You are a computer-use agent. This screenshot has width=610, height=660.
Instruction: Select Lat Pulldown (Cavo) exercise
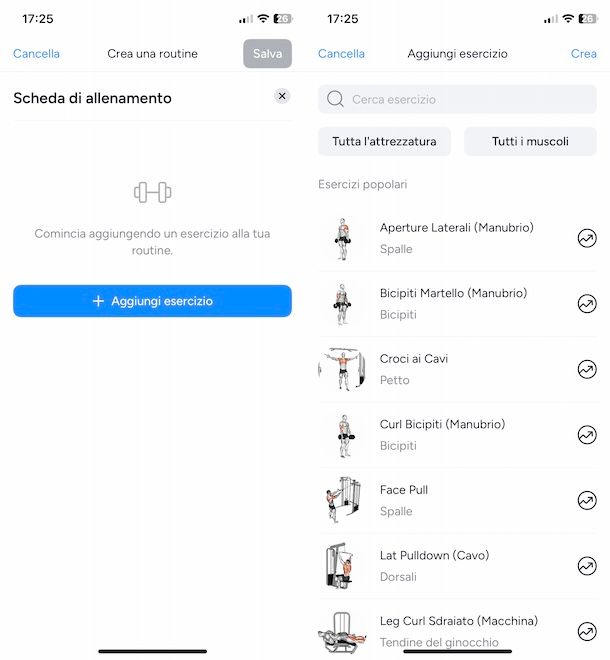434,565
